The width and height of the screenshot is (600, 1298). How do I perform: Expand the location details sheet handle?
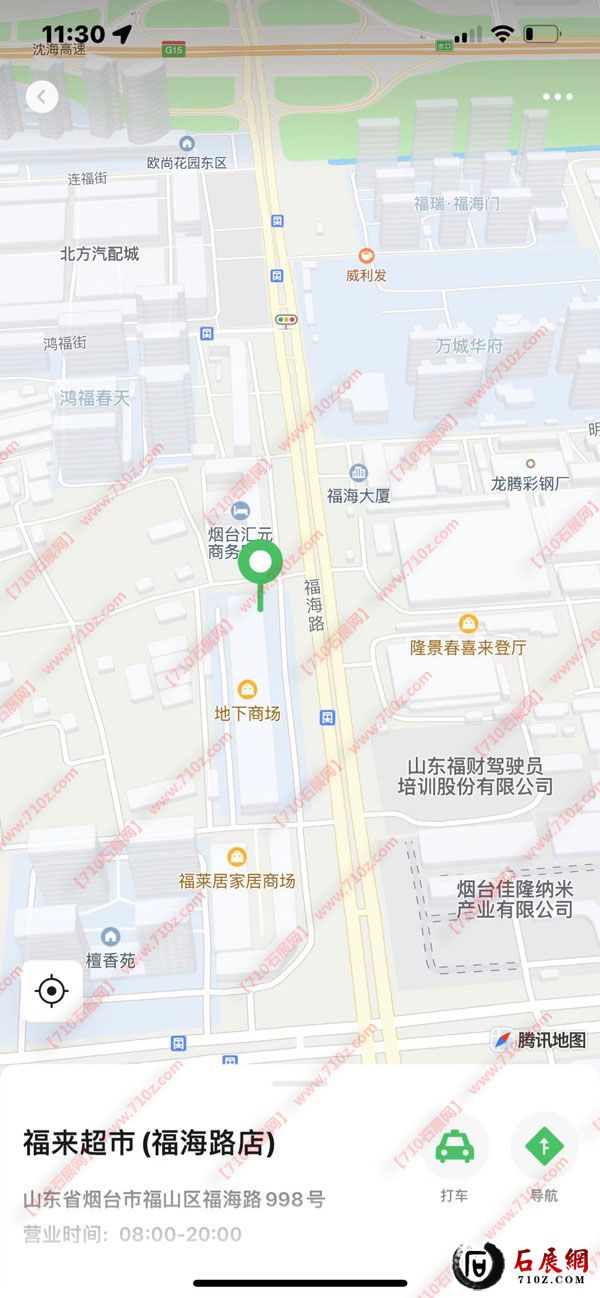point(299,1083)
